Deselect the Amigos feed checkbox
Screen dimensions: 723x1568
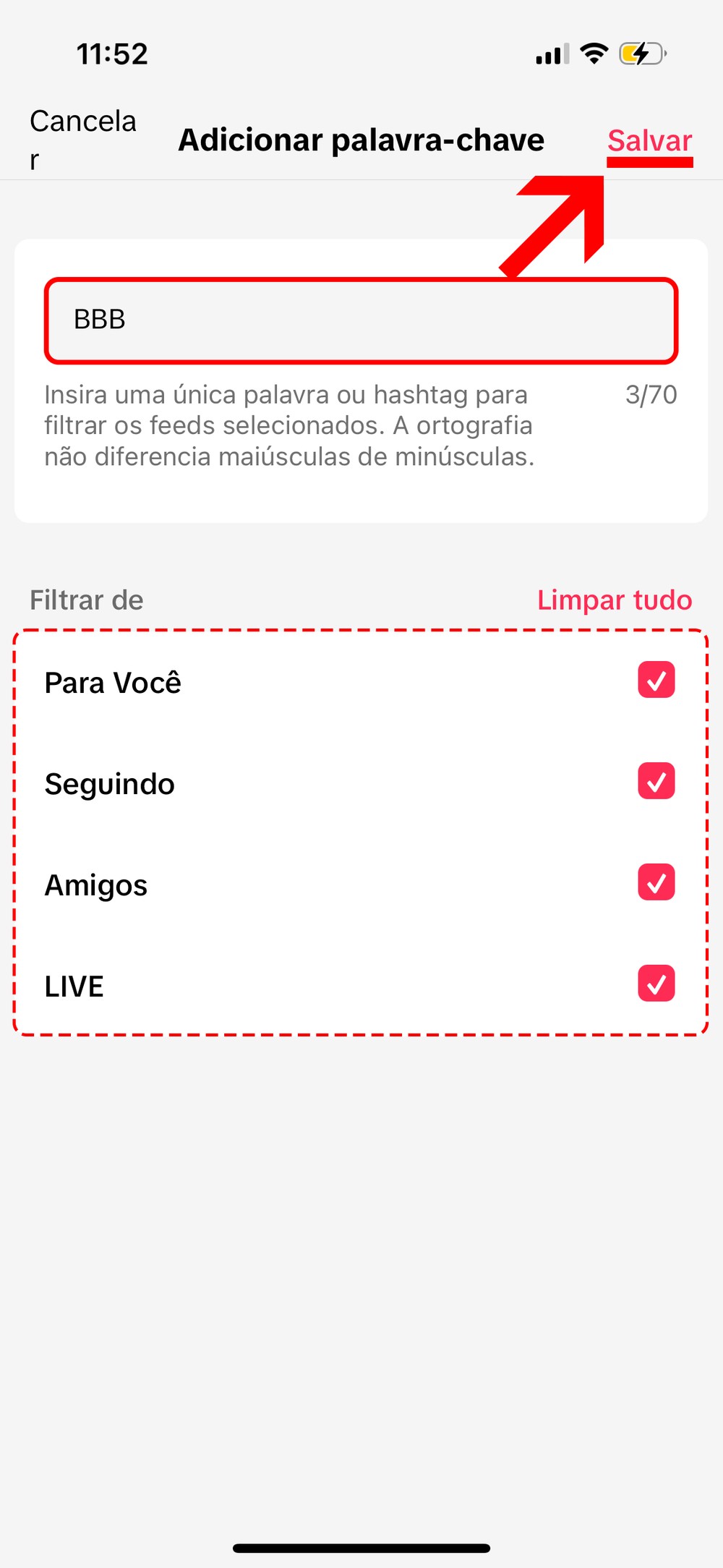click(x=656, y=882)
